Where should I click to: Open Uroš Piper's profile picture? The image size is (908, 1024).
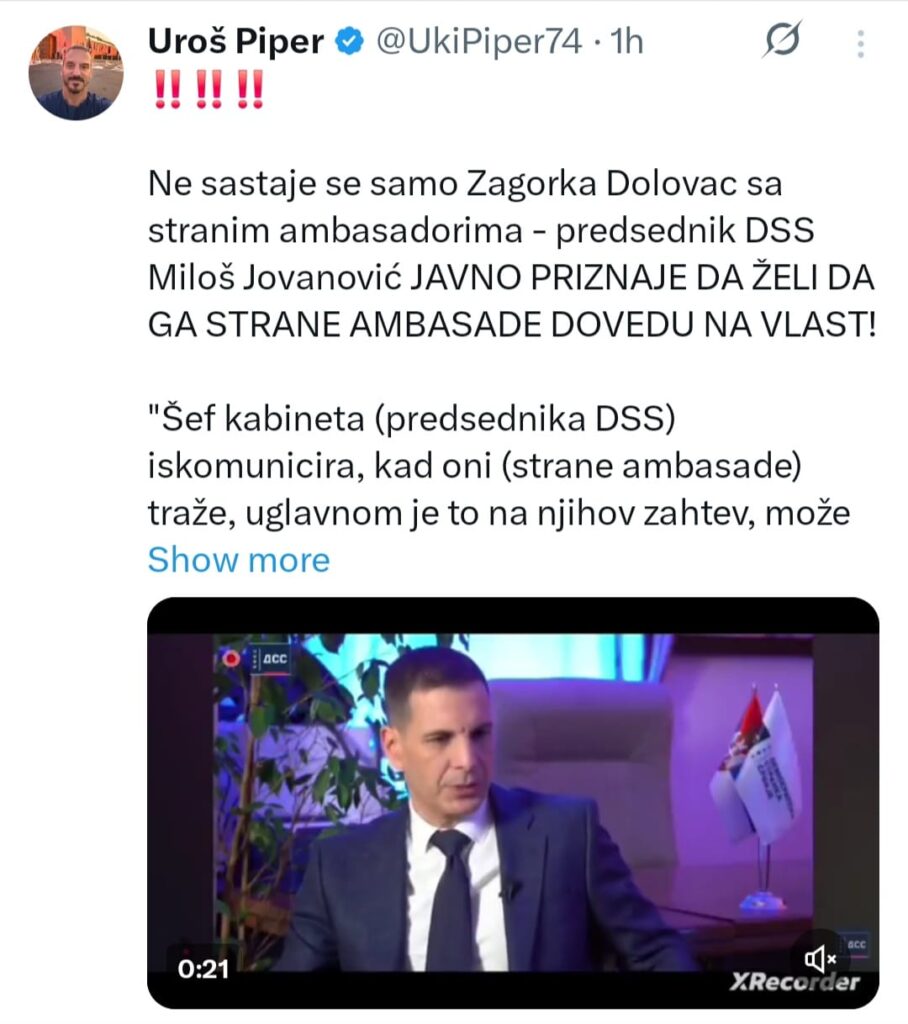pyautogui.click(x=75, y=73)
